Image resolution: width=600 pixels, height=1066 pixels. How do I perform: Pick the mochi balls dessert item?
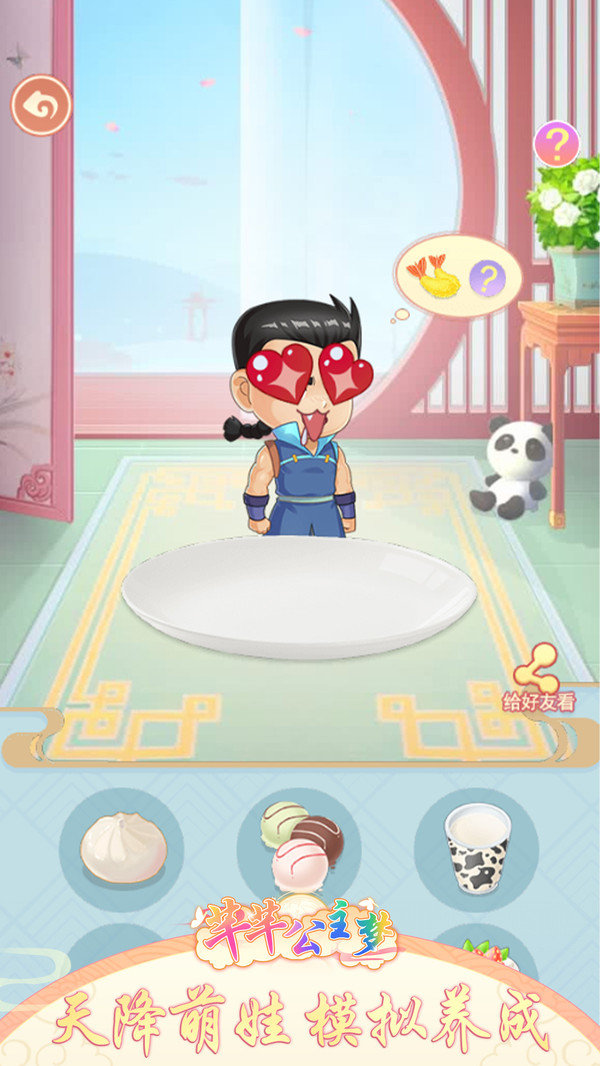click(300, 845)
